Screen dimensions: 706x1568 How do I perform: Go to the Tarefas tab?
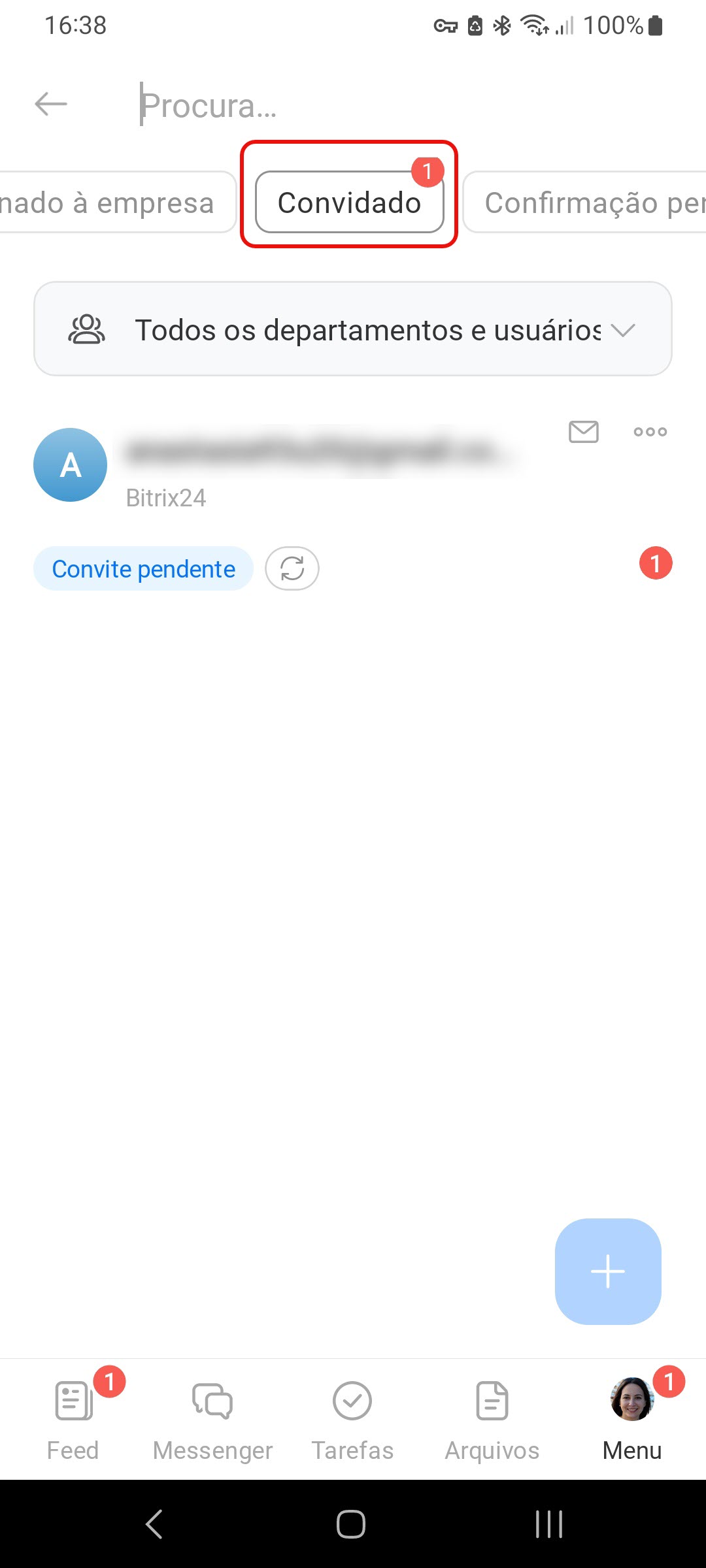tap(352, 1415)
